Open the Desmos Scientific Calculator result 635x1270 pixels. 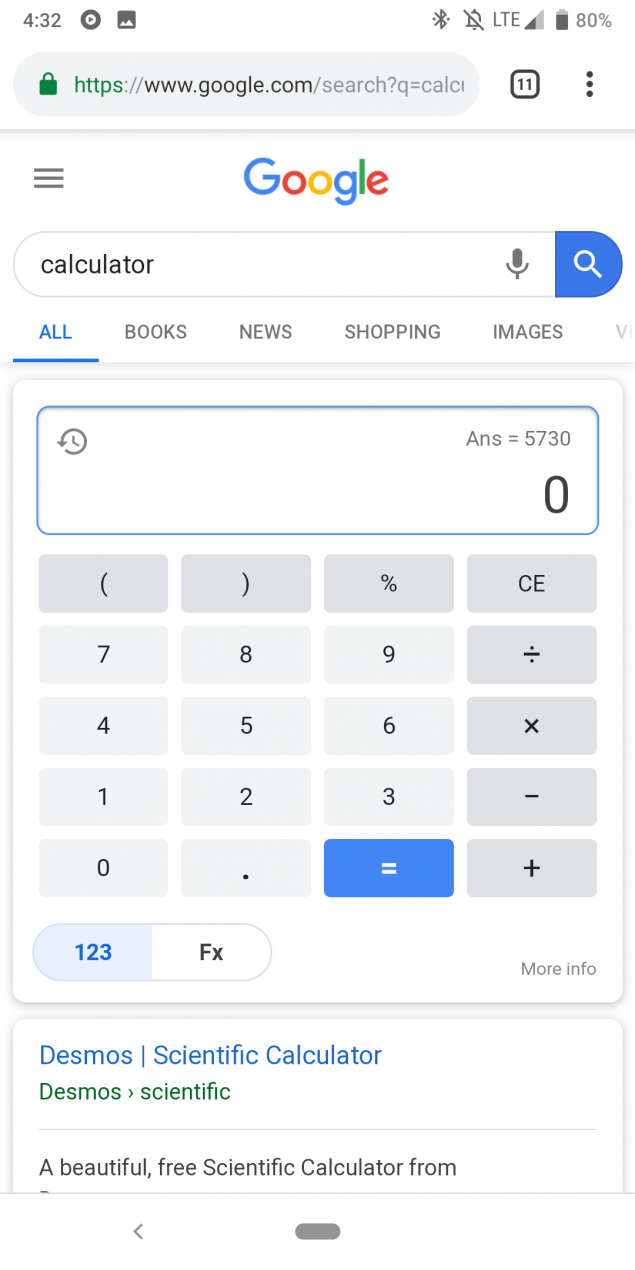click(x=210, y=1055)
